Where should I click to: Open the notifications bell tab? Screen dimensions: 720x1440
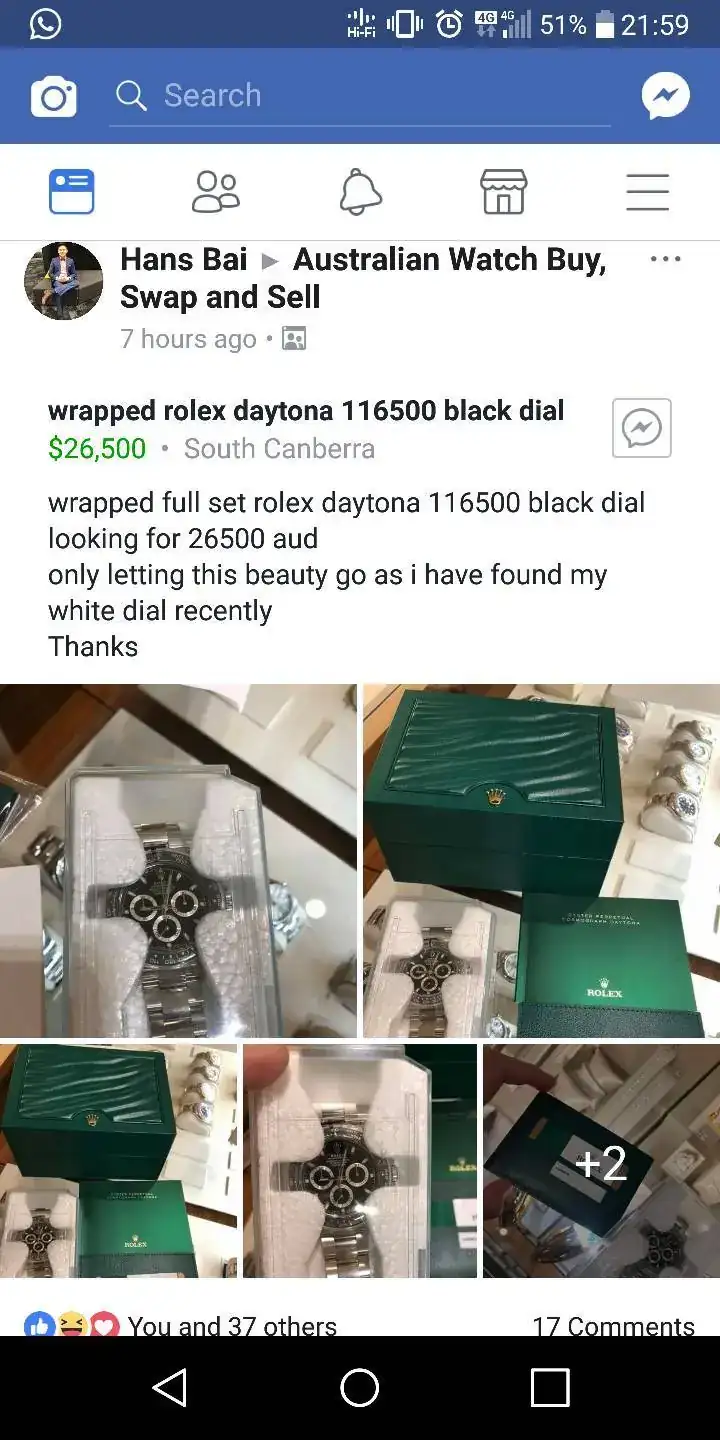pyautogui.click(x=360, y=191)
